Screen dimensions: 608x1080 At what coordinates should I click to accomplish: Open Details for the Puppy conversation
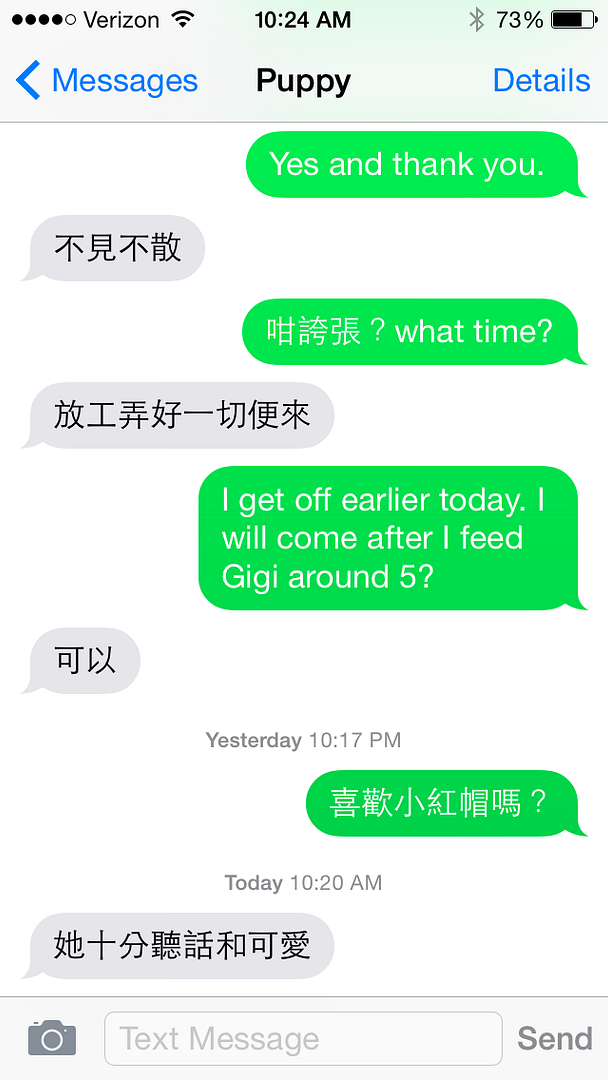(x=541, y=81)
